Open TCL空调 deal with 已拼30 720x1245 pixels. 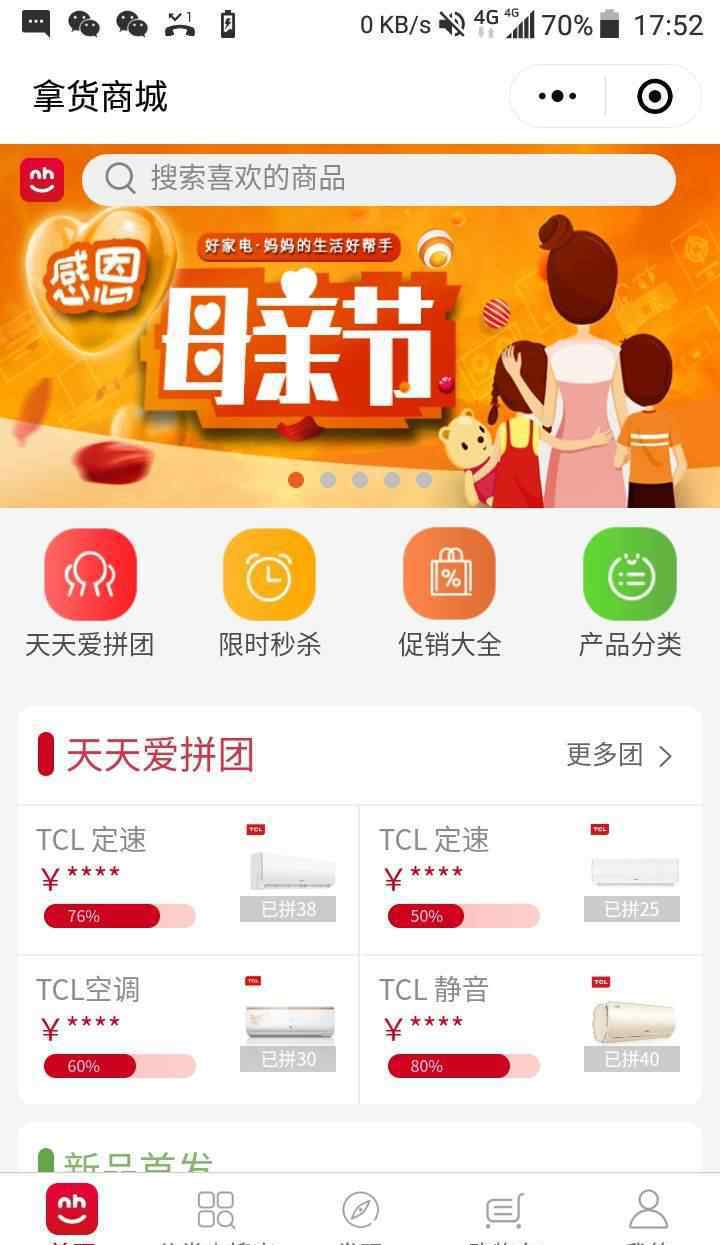pyautogui.click(x=188, y=1029)
